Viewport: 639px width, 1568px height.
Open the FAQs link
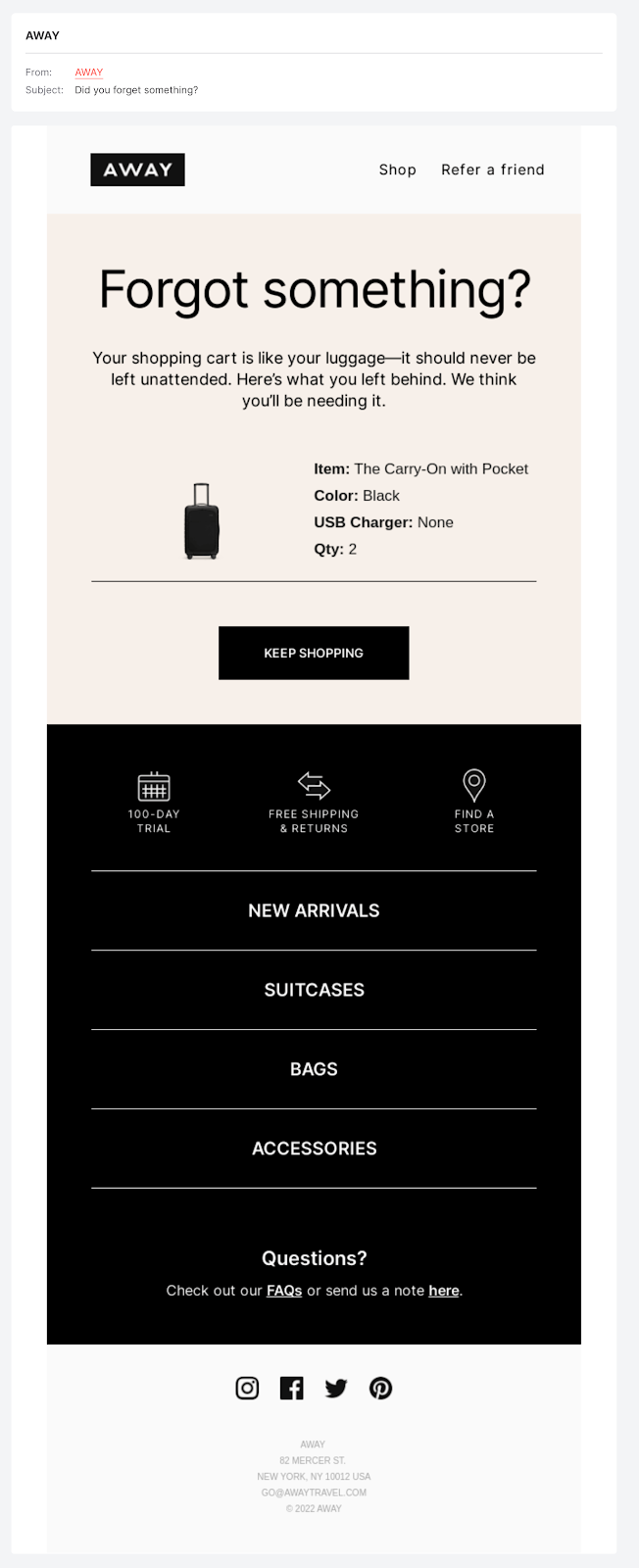tap(284, 1291)
